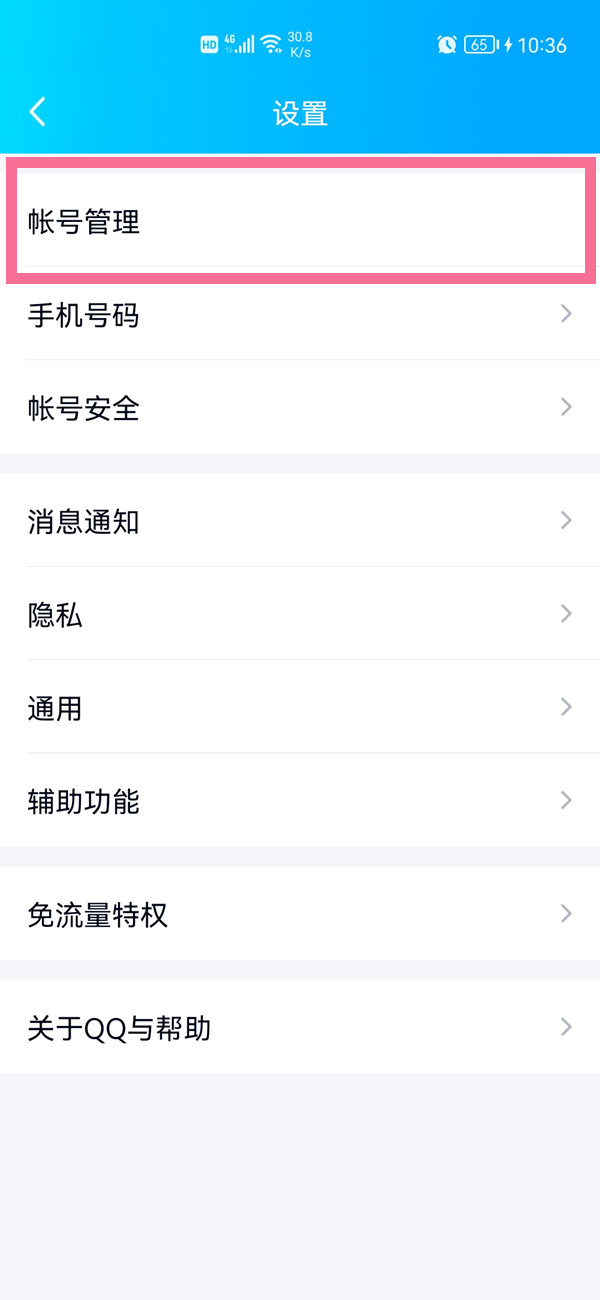This screenshot has height=1300, width=600.
Task: Open 帐号安全 settings
Action: [300, 407]
